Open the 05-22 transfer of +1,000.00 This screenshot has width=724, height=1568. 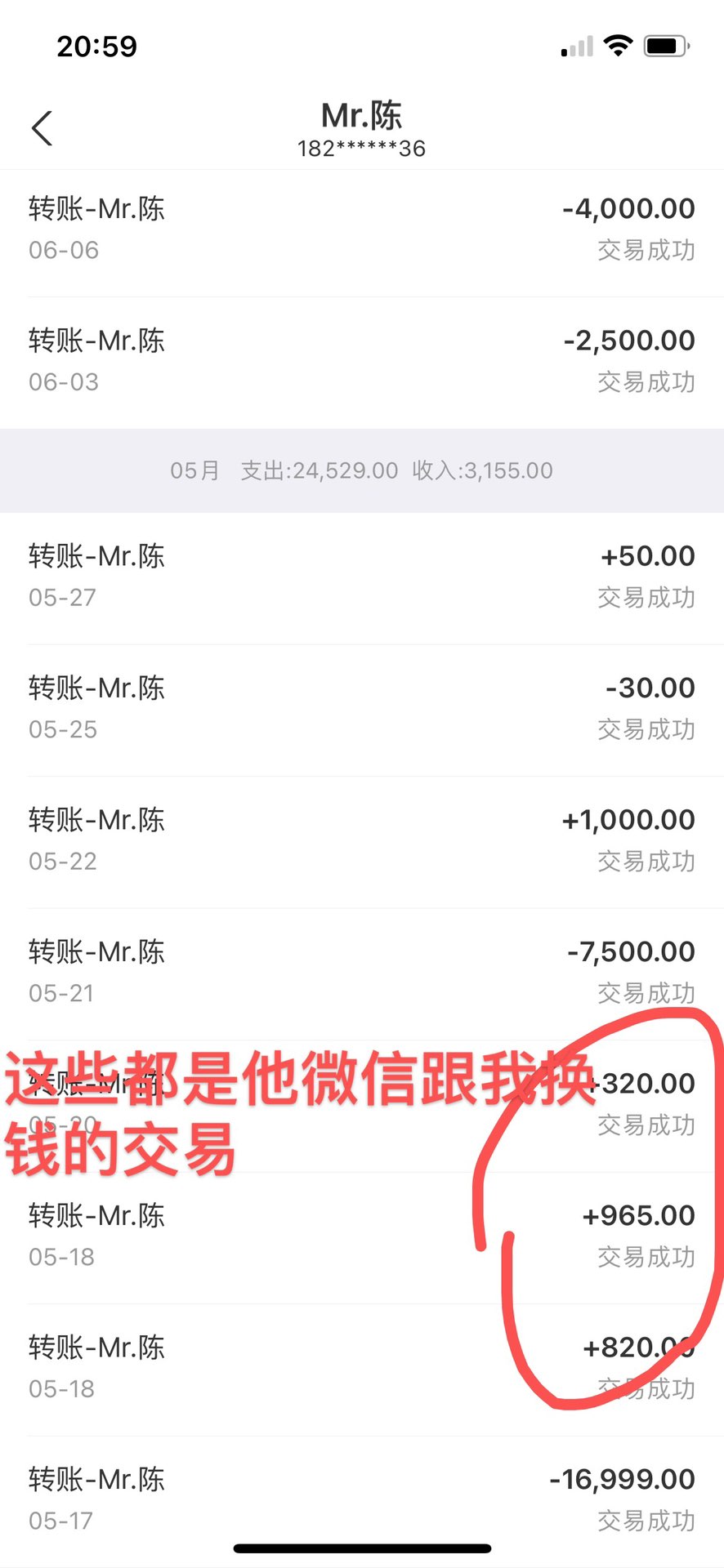tap(361, 840)
